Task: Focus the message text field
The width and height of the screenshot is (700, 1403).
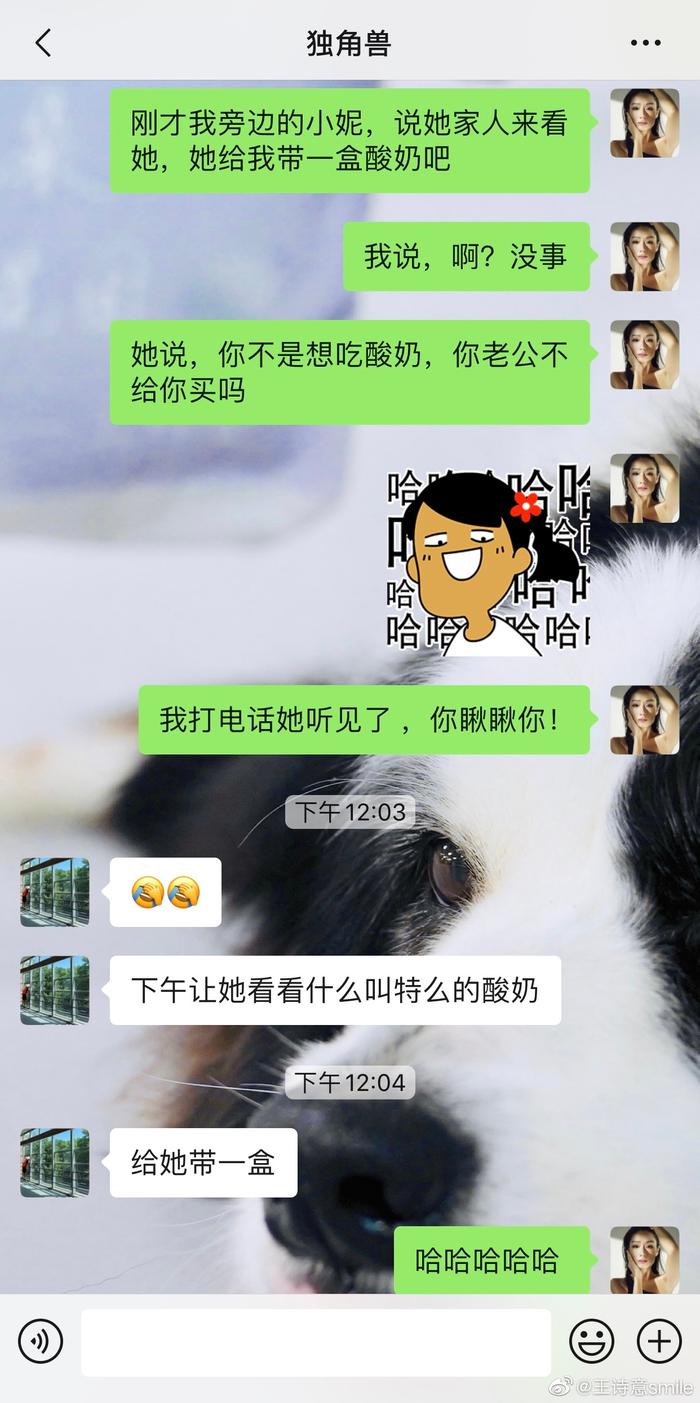Action: [x=316, y=1342]
